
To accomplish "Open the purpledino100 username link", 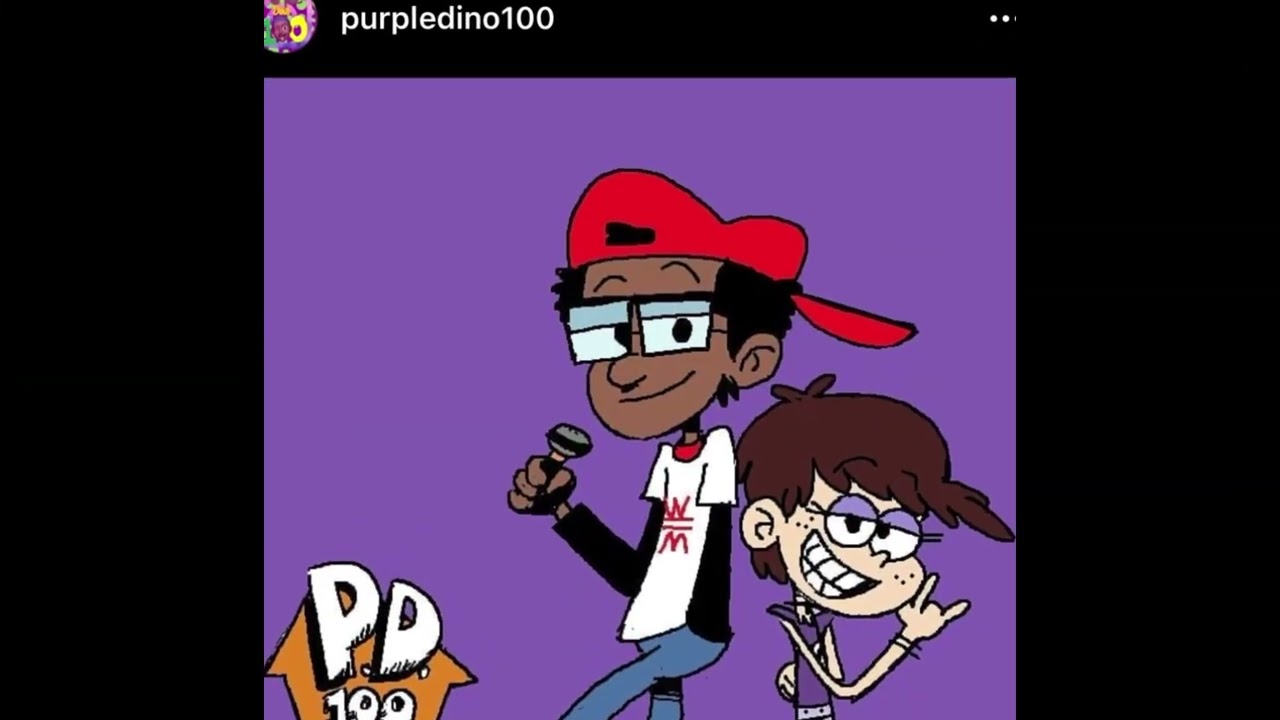I will tap(447, 18).
